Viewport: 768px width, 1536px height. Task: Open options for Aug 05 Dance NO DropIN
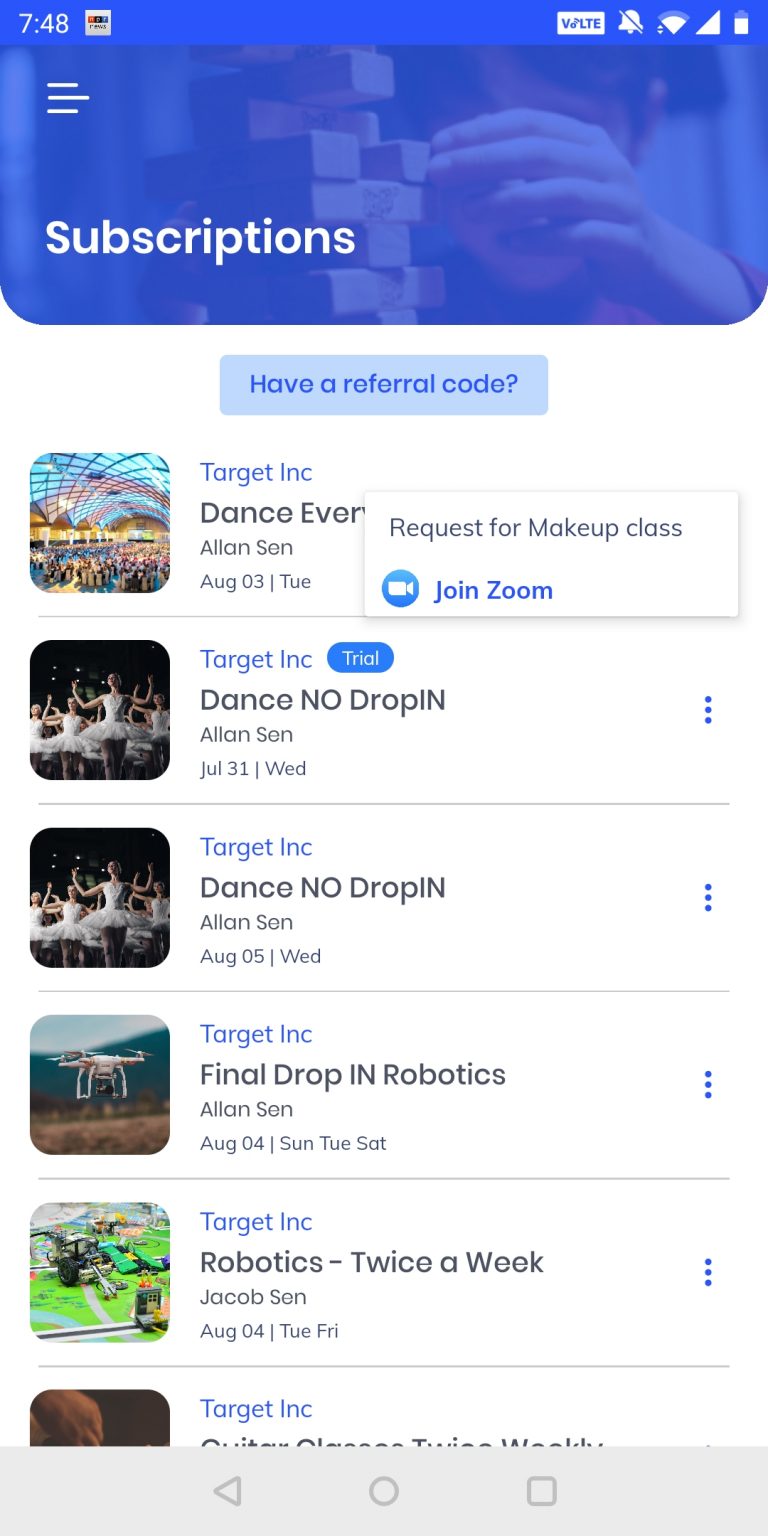(708, 898)
